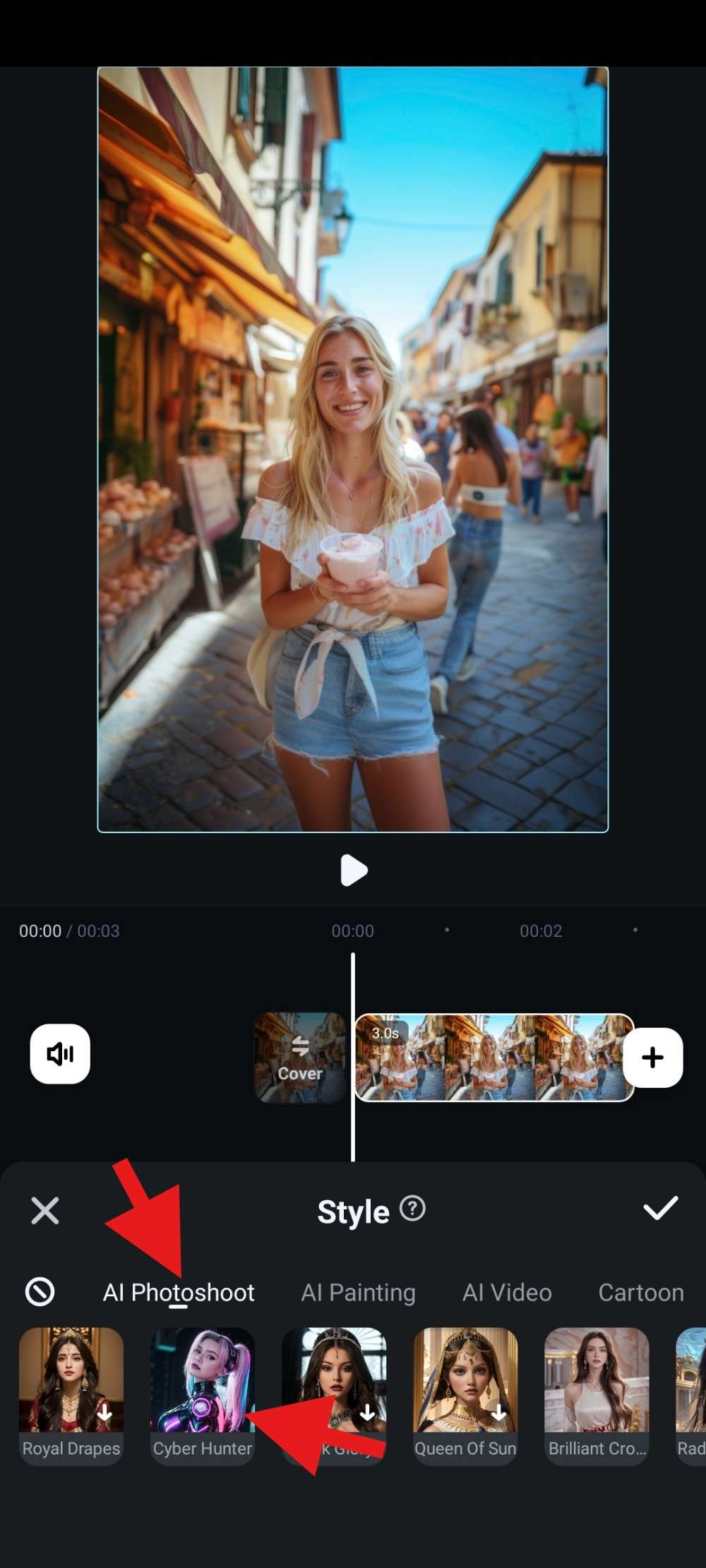
Task: Switch to the AI Painting tab
Action: (358, 1292)
